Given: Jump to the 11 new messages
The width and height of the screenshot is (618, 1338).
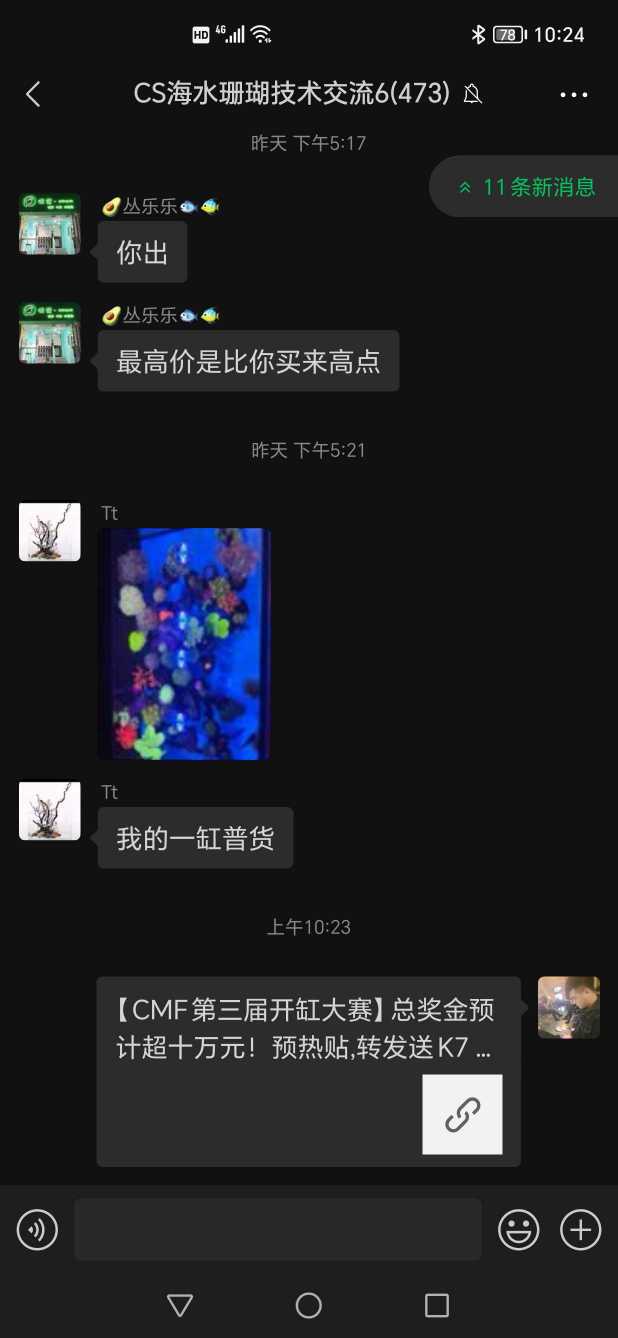Looking at the screenshot, I should coord(527,187).
